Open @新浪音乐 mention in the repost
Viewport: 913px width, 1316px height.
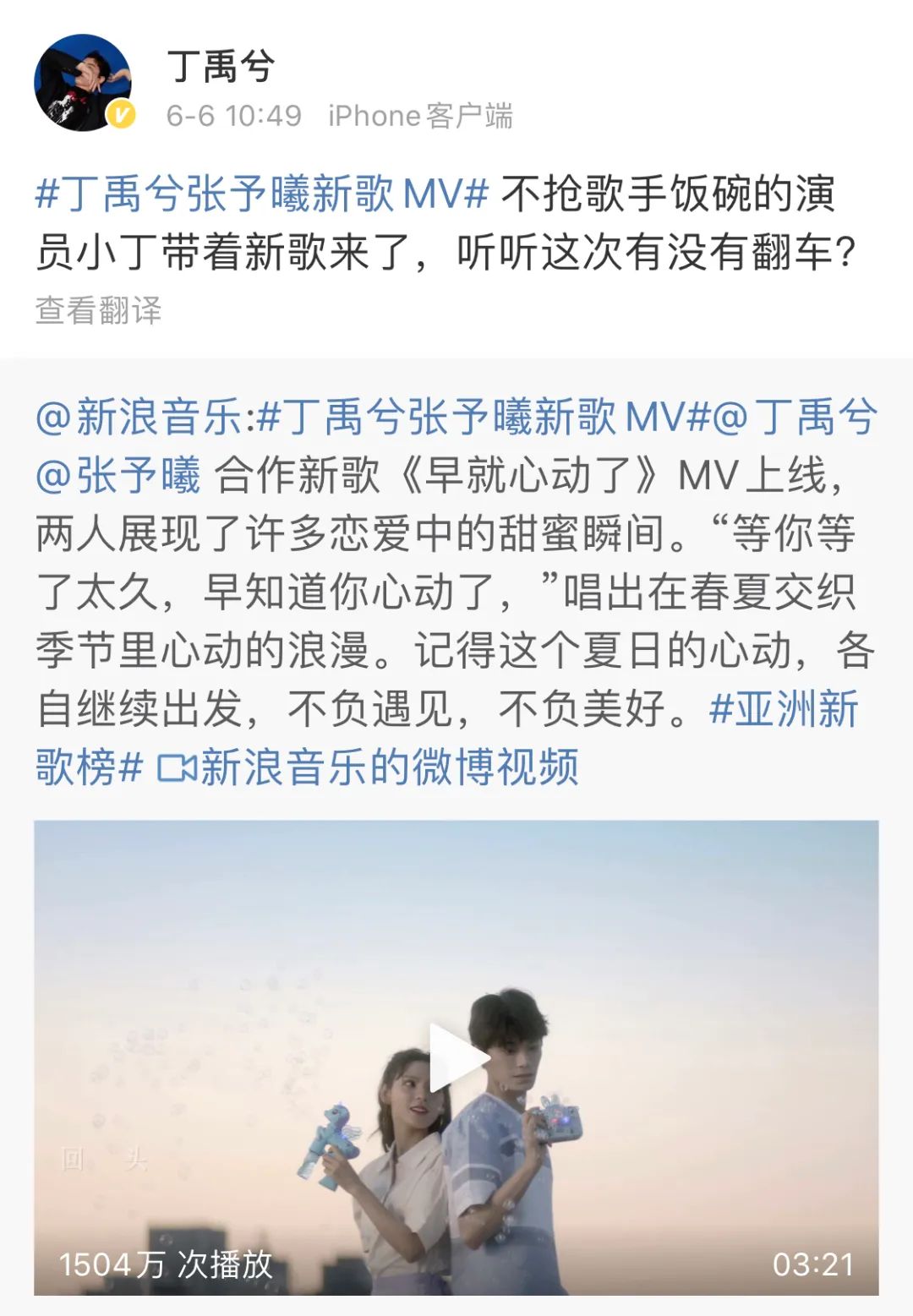(x=140, y=418)
